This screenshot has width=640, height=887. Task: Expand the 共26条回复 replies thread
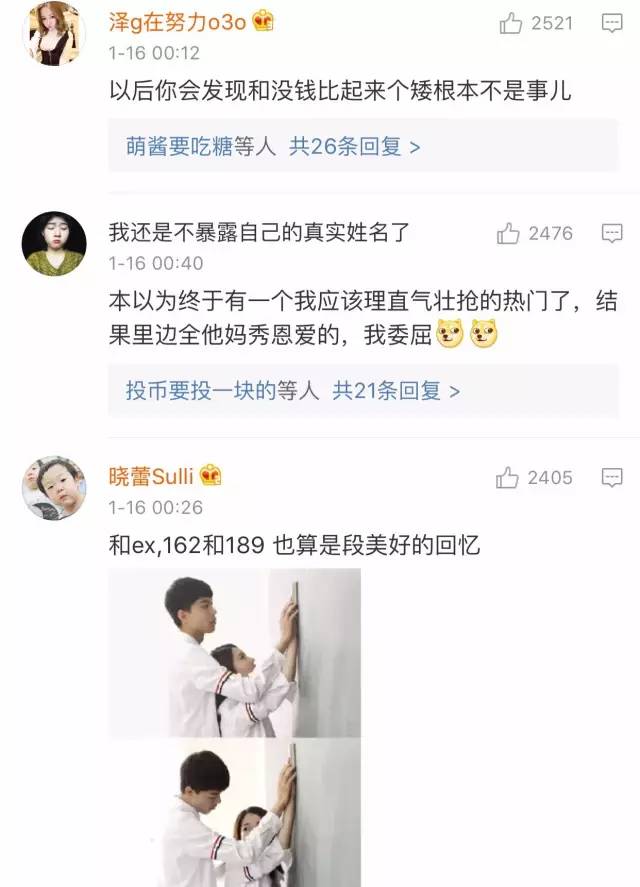pyautogui.click(x=354, y=147)
